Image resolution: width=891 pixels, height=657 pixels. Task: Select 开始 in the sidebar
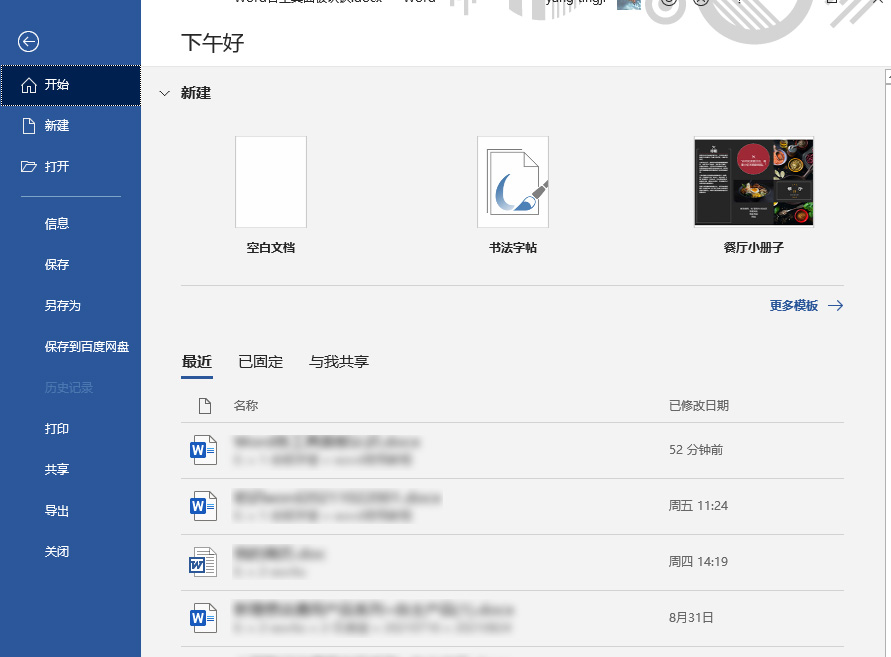click(57, 85)
